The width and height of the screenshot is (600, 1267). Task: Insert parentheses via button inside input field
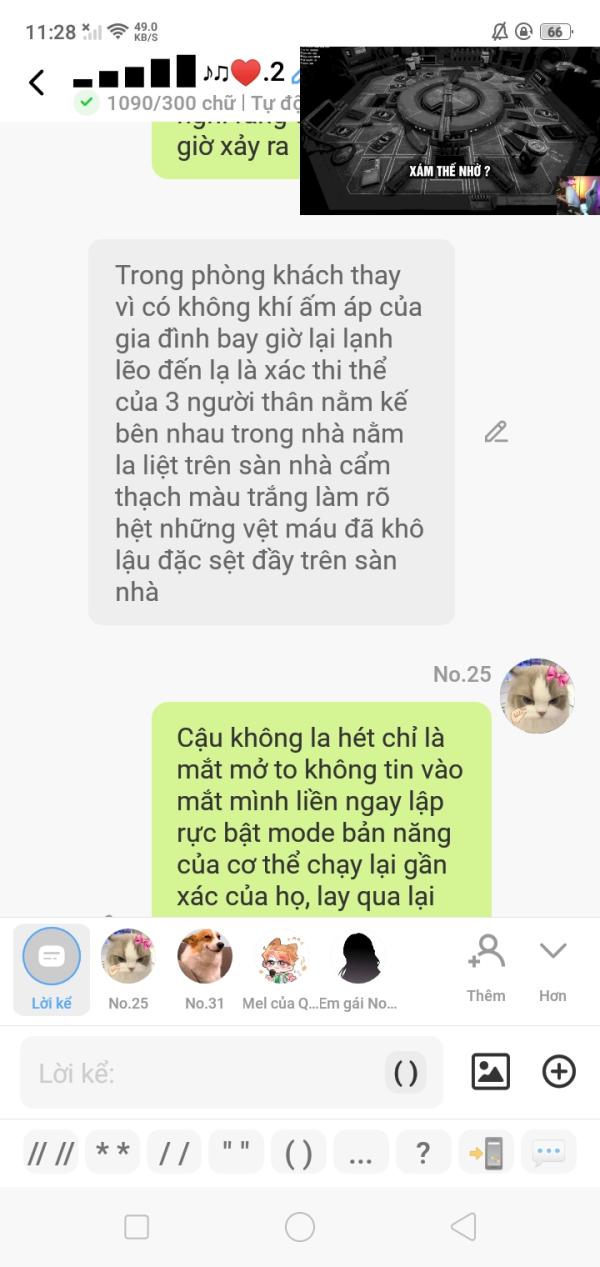coord(406,1073)
